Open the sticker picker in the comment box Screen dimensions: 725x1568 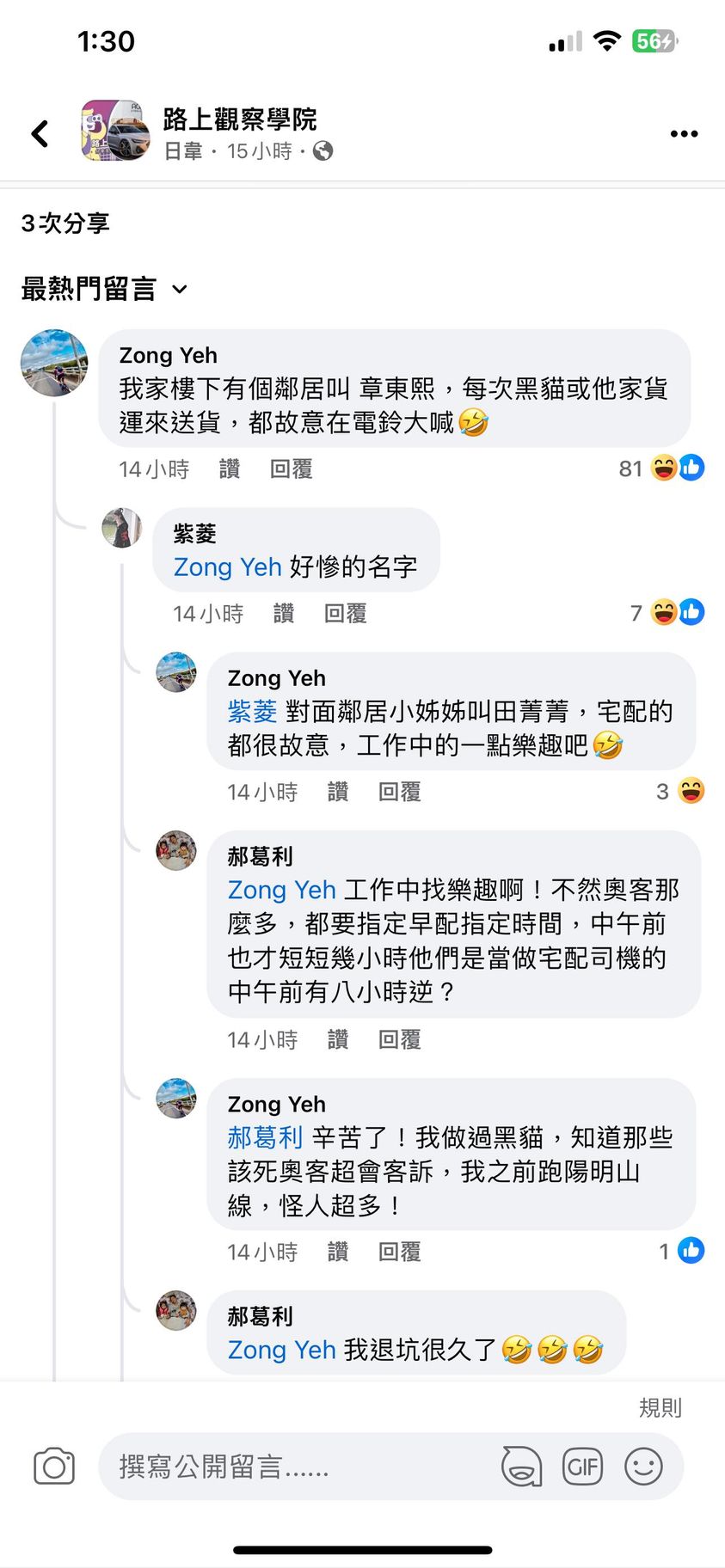point(521,1467)
